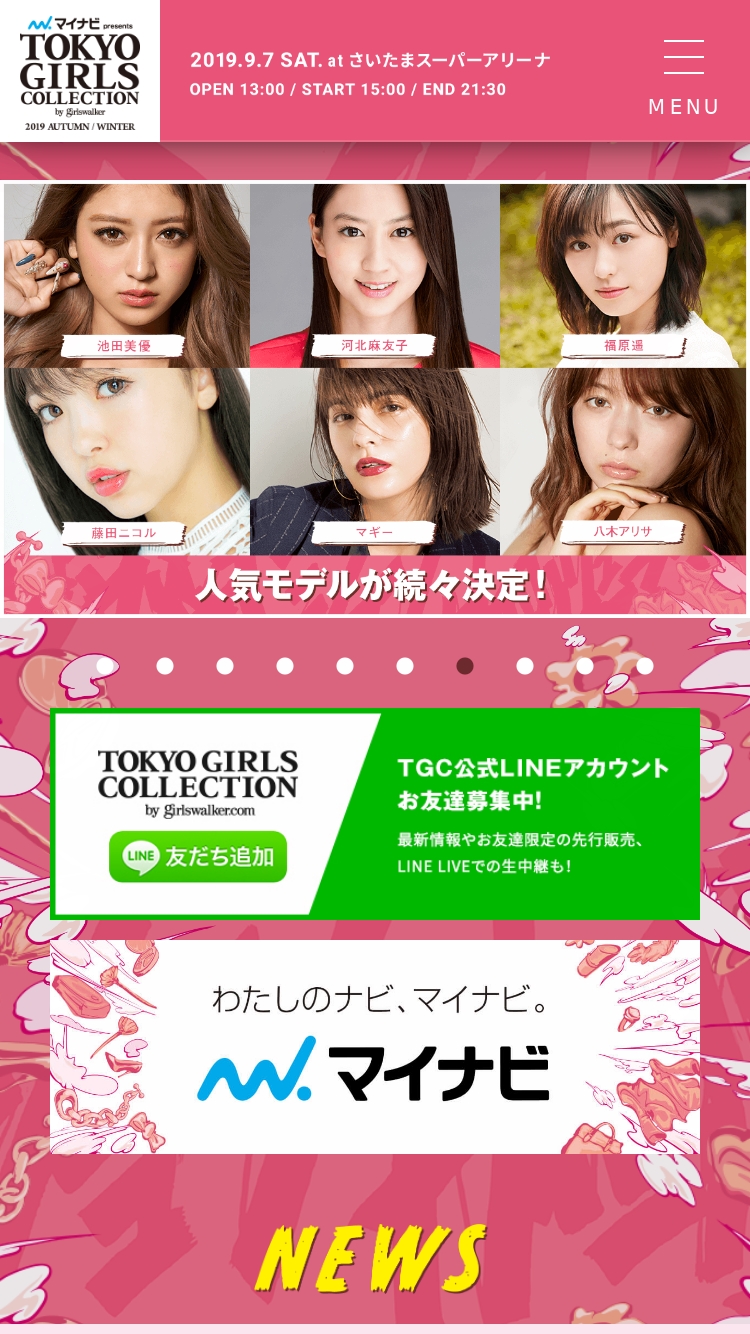Image resolution: width=750 pixels, height=1334 pixels.
Task: Select the last carousel page dot
Action: pos(645,666)
